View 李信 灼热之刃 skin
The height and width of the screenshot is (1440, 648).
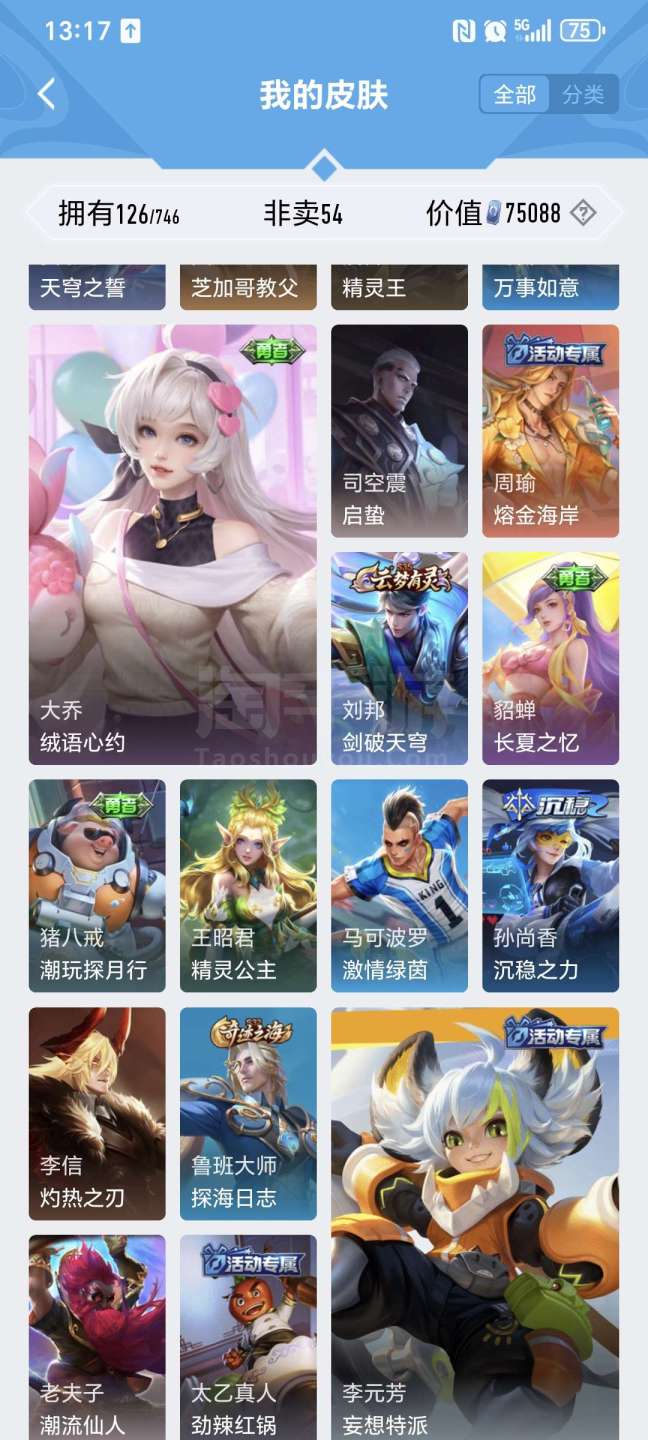coord(97,1113)
